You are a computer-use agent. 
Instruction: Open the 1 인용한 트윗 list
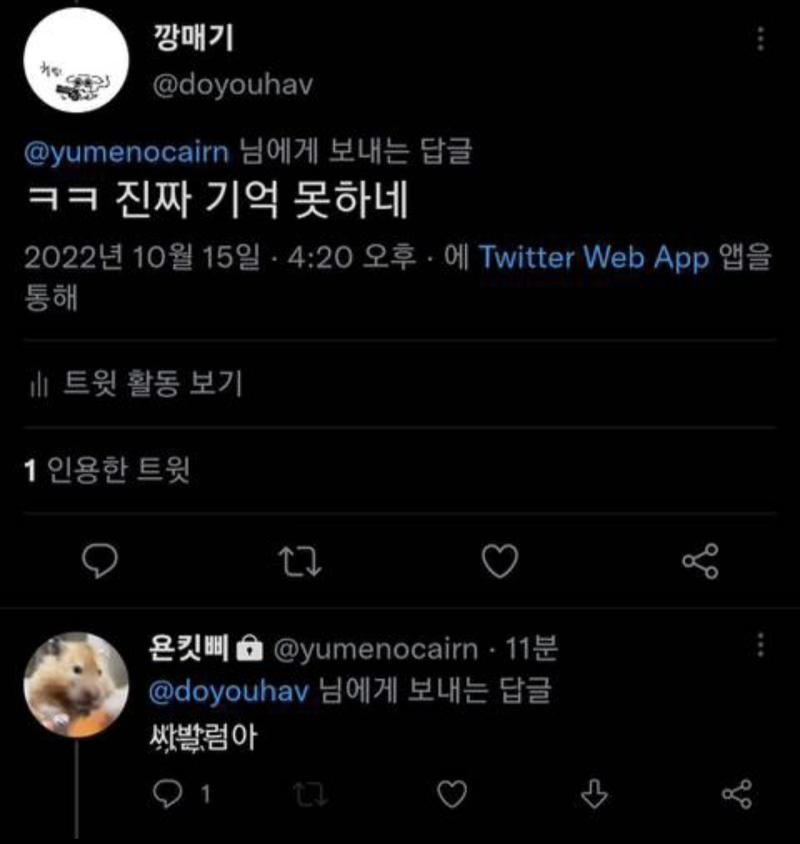point(108,470)
